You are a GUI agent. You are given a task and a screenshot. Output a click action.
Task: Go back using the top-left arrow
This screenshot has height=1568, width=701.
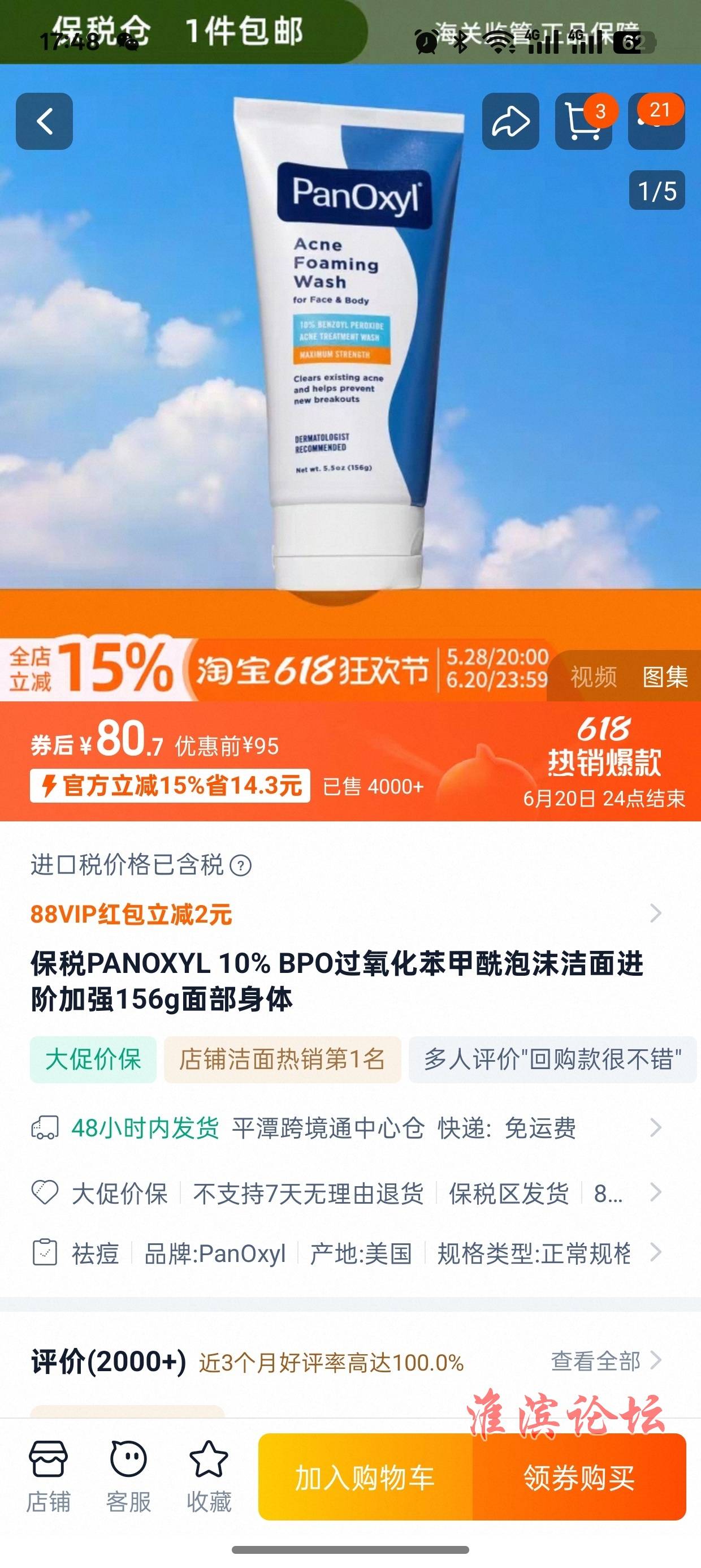click(45, 121)
